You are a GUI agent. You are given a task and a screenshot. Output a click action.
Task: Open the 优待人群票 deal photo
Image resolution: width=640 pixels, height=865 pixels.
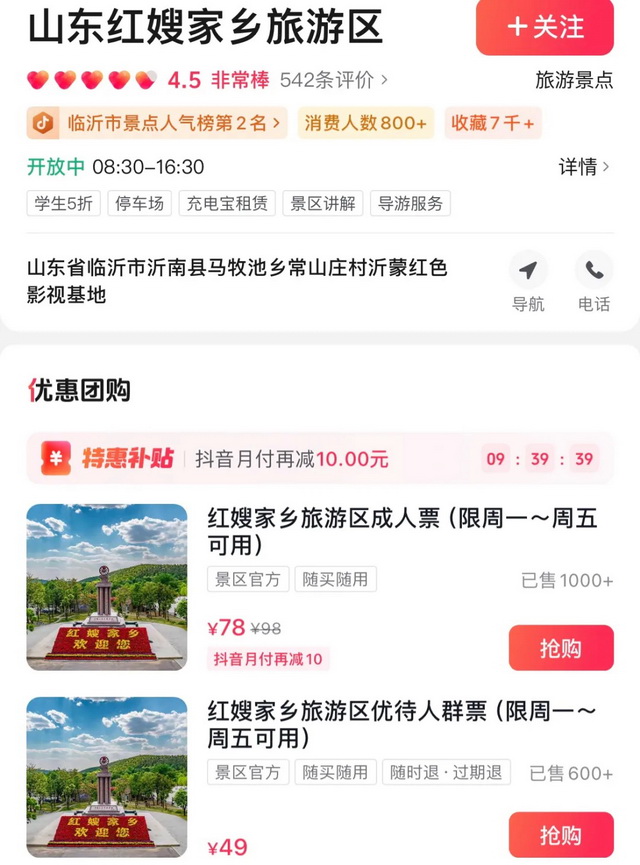[x=107, y=777]
